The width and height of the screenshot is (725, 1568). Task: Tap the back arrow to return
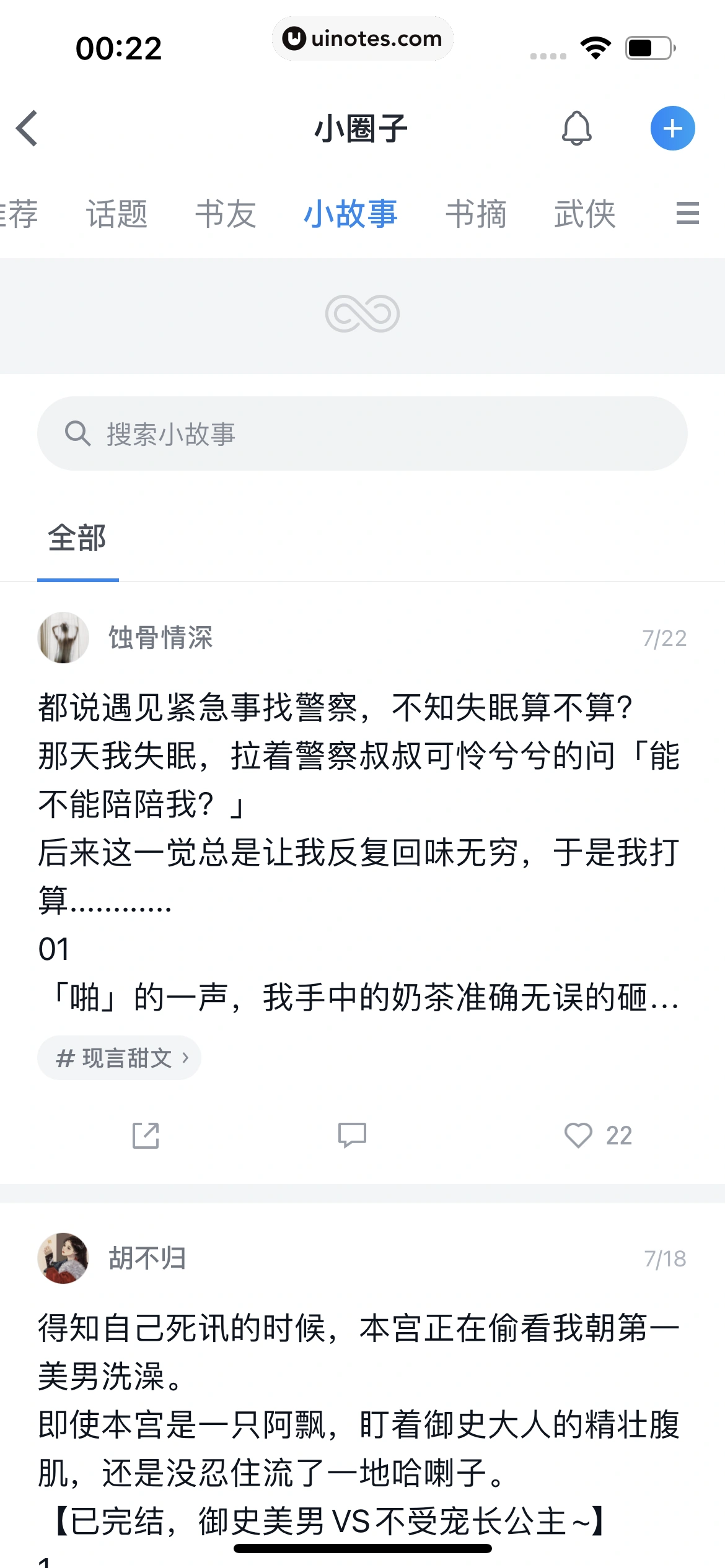point(27,128)
